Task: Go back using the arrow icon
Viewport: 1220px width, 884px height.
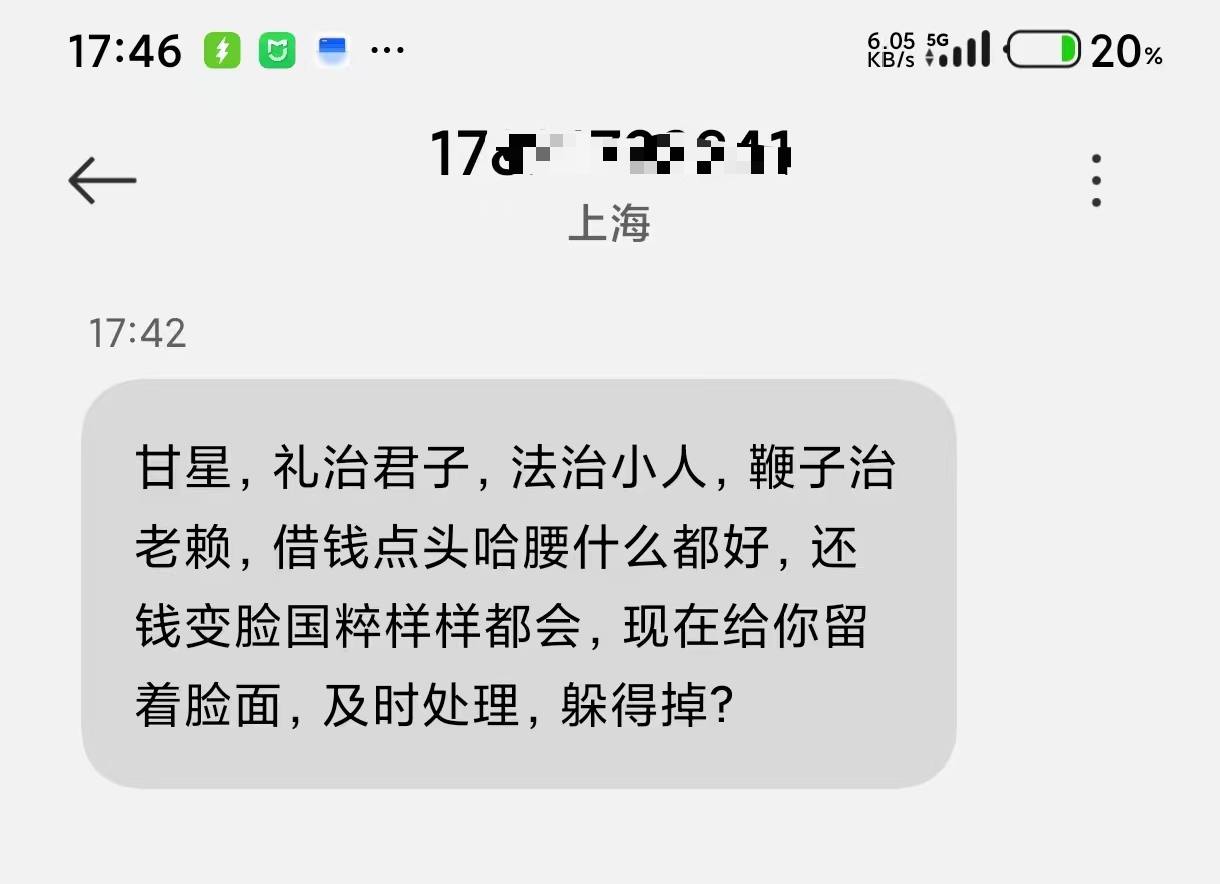Action: tap(102, 181)
